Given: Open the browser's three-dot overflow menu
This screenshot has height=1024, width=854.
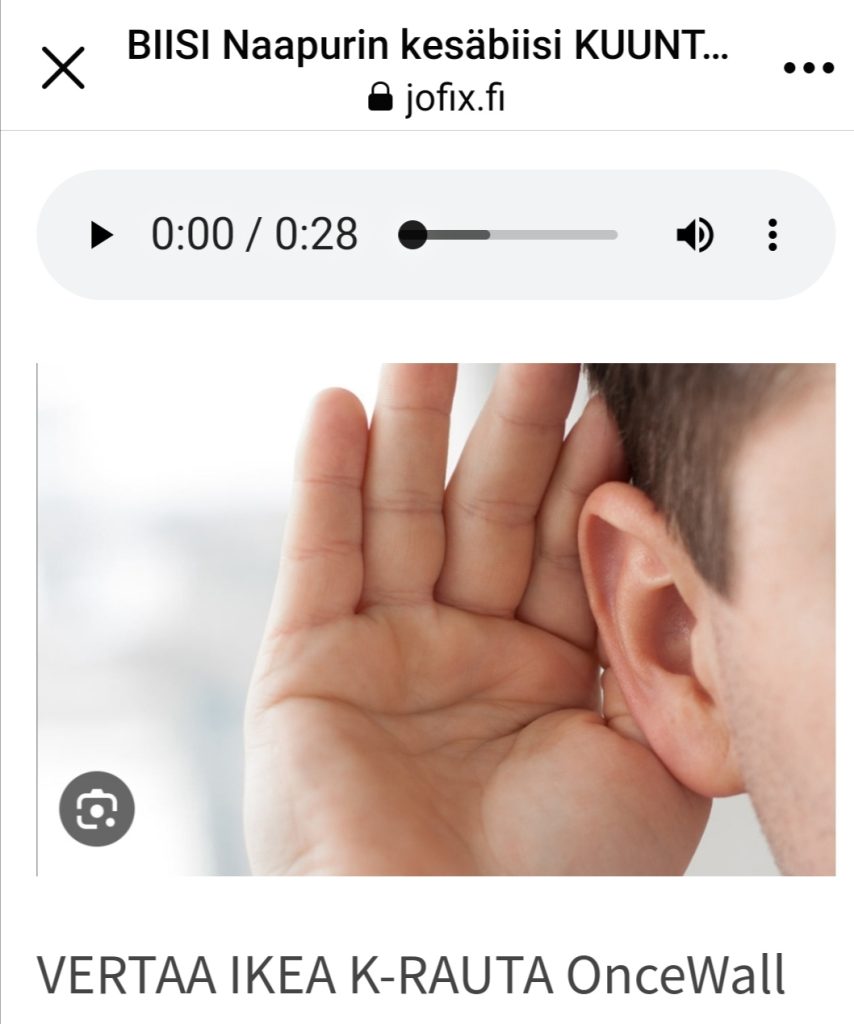Looking at the screenshot, I should click(x=808, y=69).
